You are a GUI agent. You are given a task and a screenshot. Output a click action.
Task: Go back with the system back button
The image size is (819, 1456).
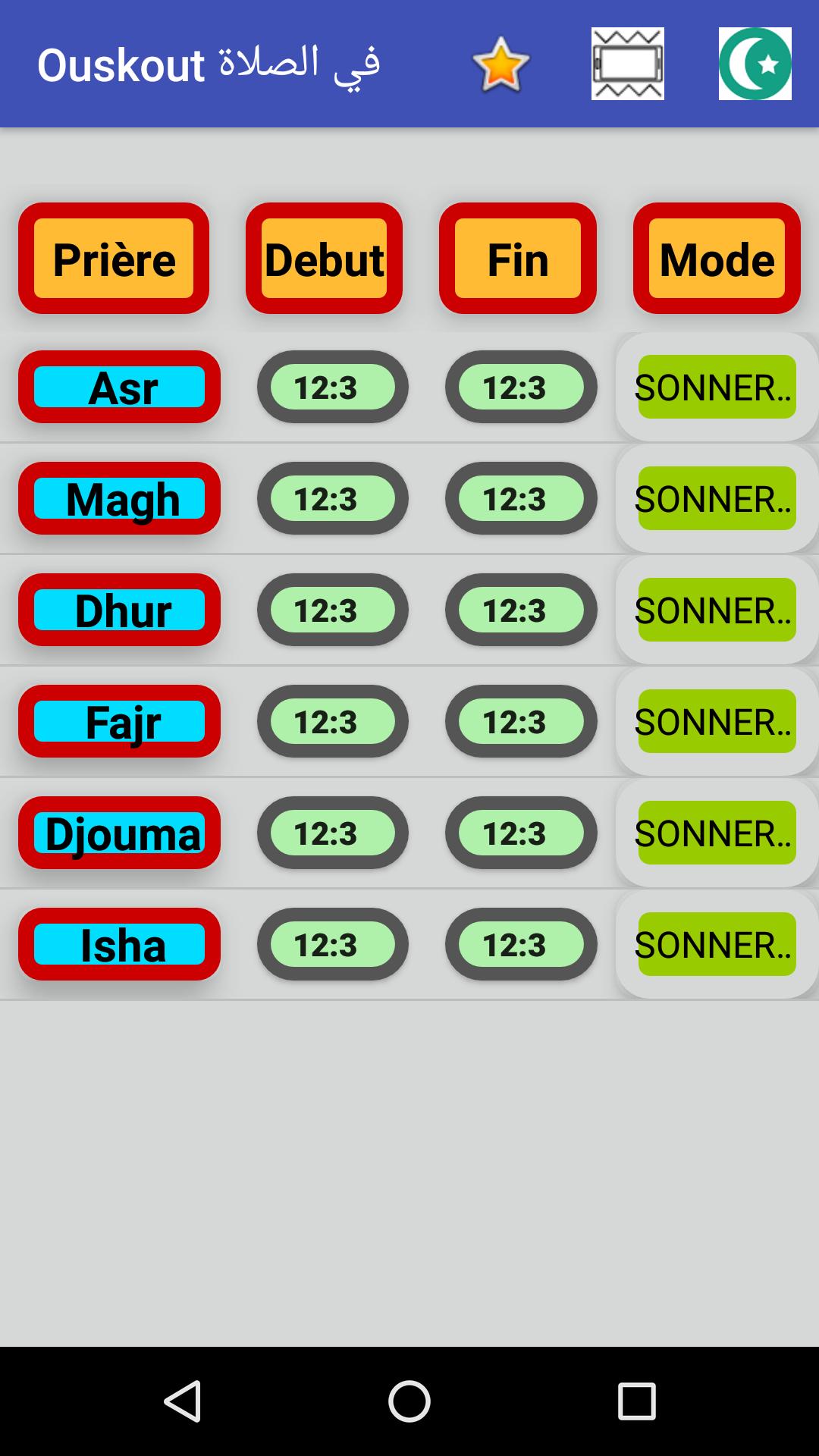coord(182,1401)
